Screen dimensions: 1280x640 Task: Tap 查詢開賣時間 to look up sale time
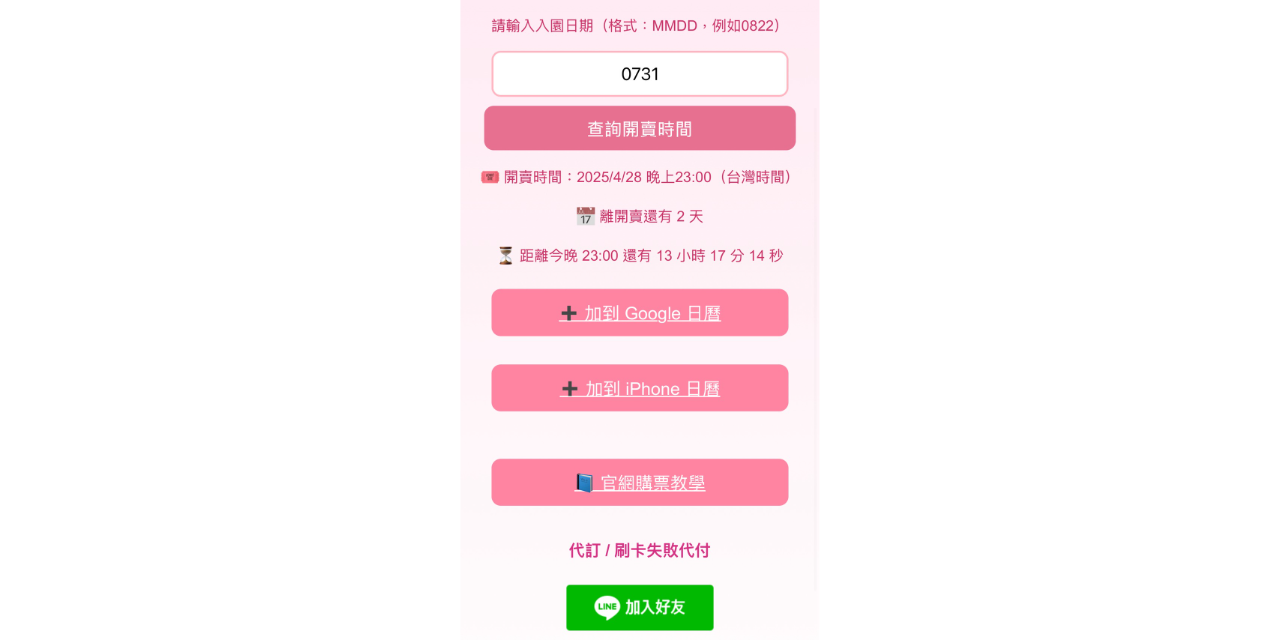click(640, 129)
